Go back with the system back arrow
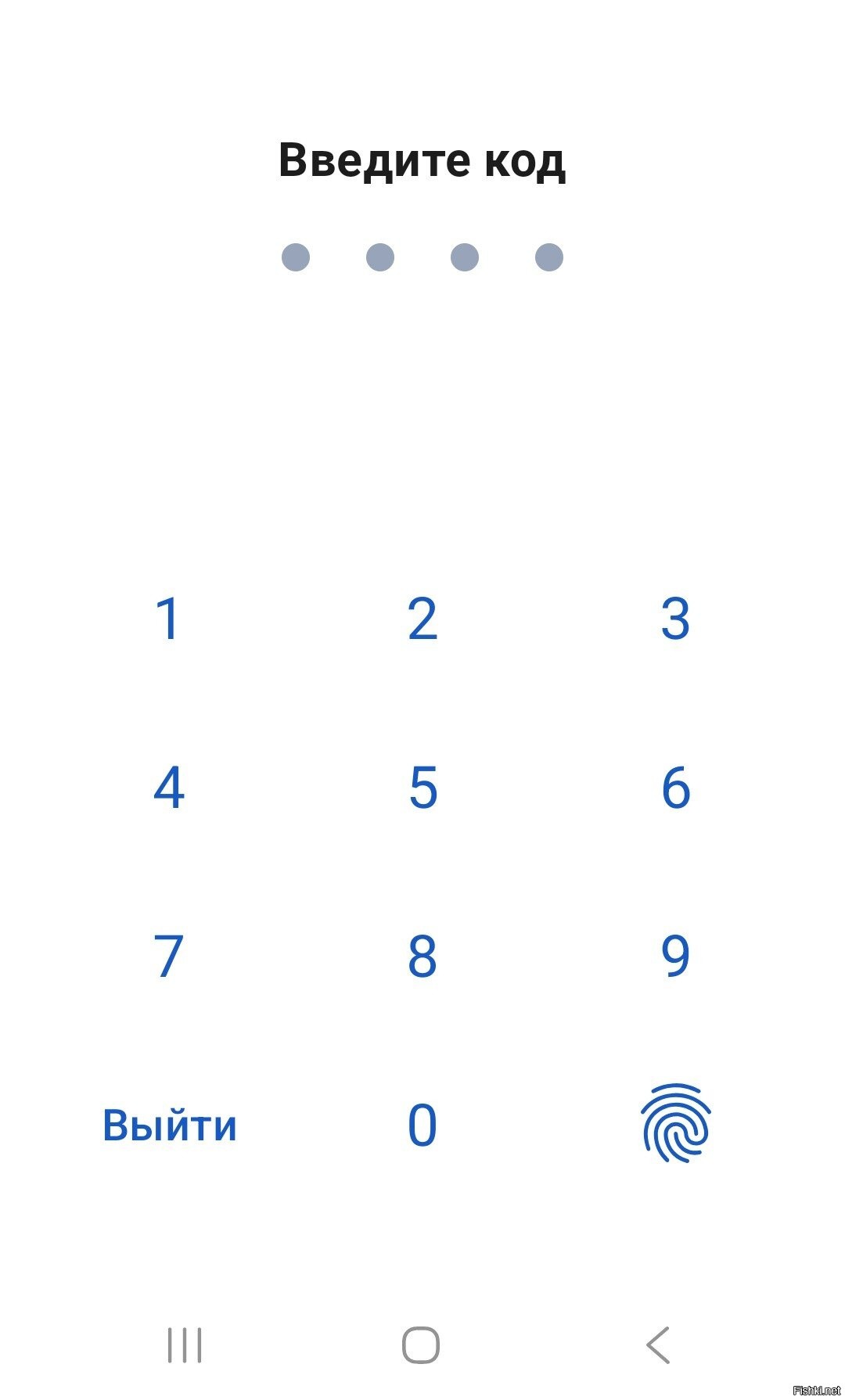This screenshot has width=845, height=1400. coord(659,1345)
